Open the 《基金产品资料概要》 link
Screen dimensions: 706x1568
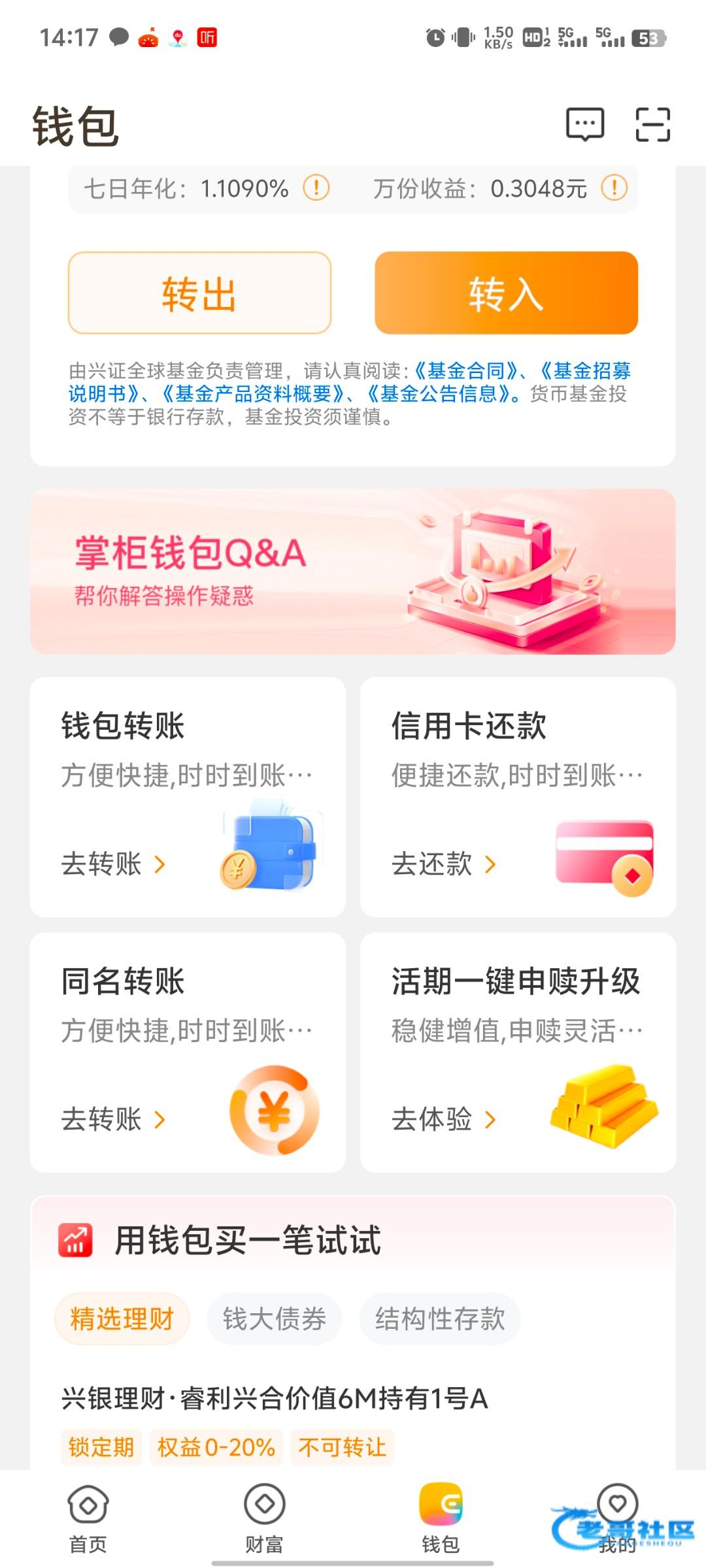pyautogui.click(x=253, y=394)
